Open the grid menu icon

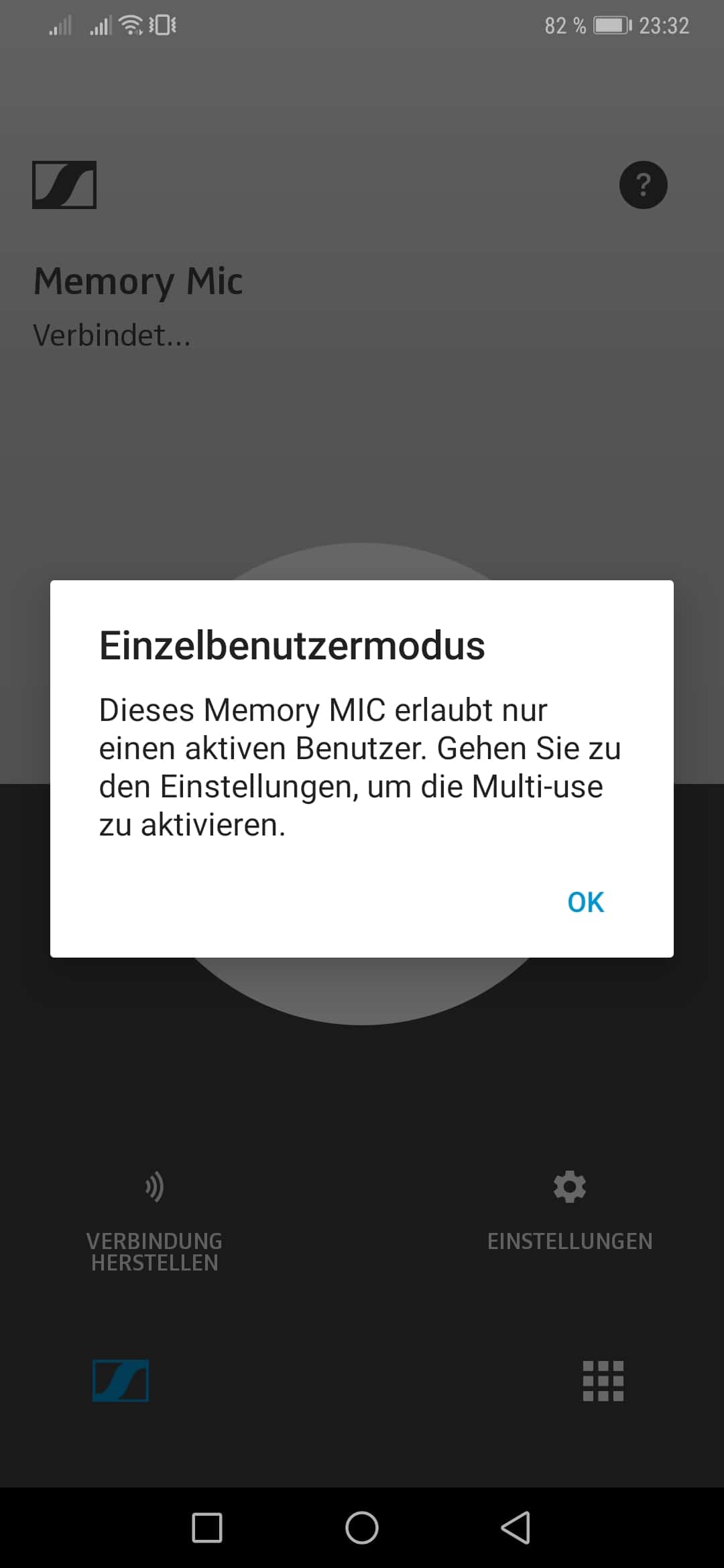(603, 1381)
